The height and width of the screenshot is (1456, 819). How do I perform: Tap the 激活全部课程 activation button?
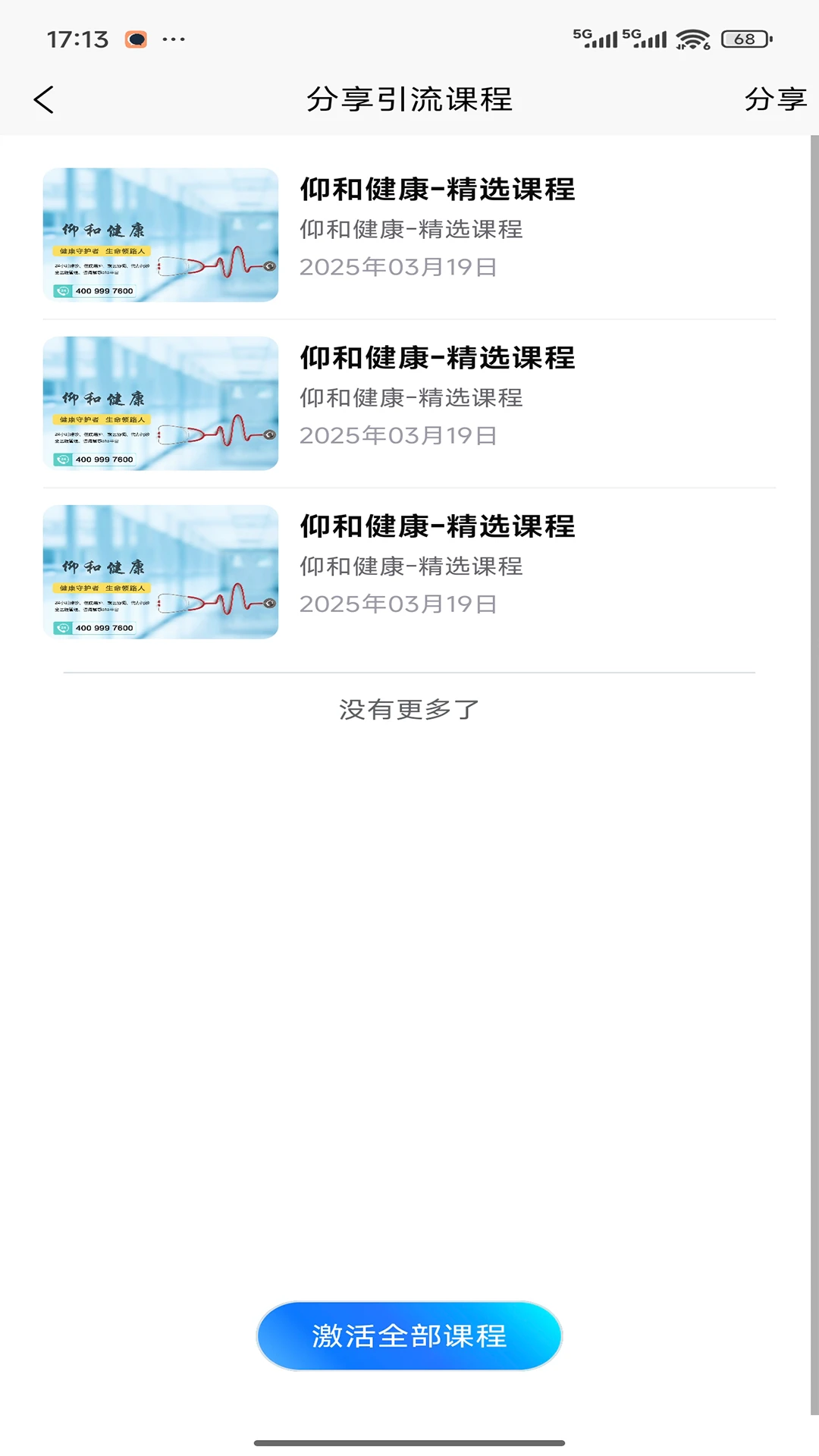(409, 1336)
